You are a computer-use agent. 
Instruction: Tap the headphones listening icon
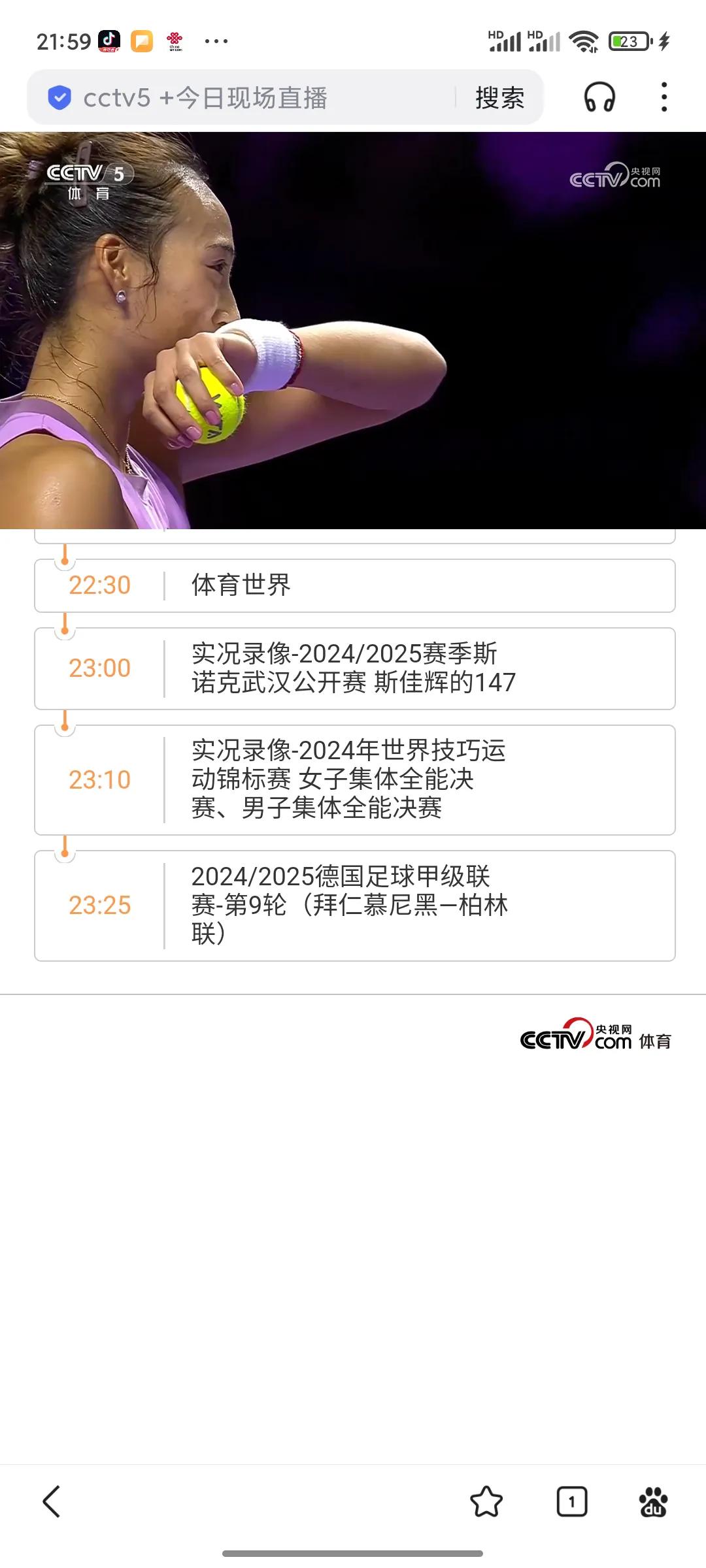599,97
